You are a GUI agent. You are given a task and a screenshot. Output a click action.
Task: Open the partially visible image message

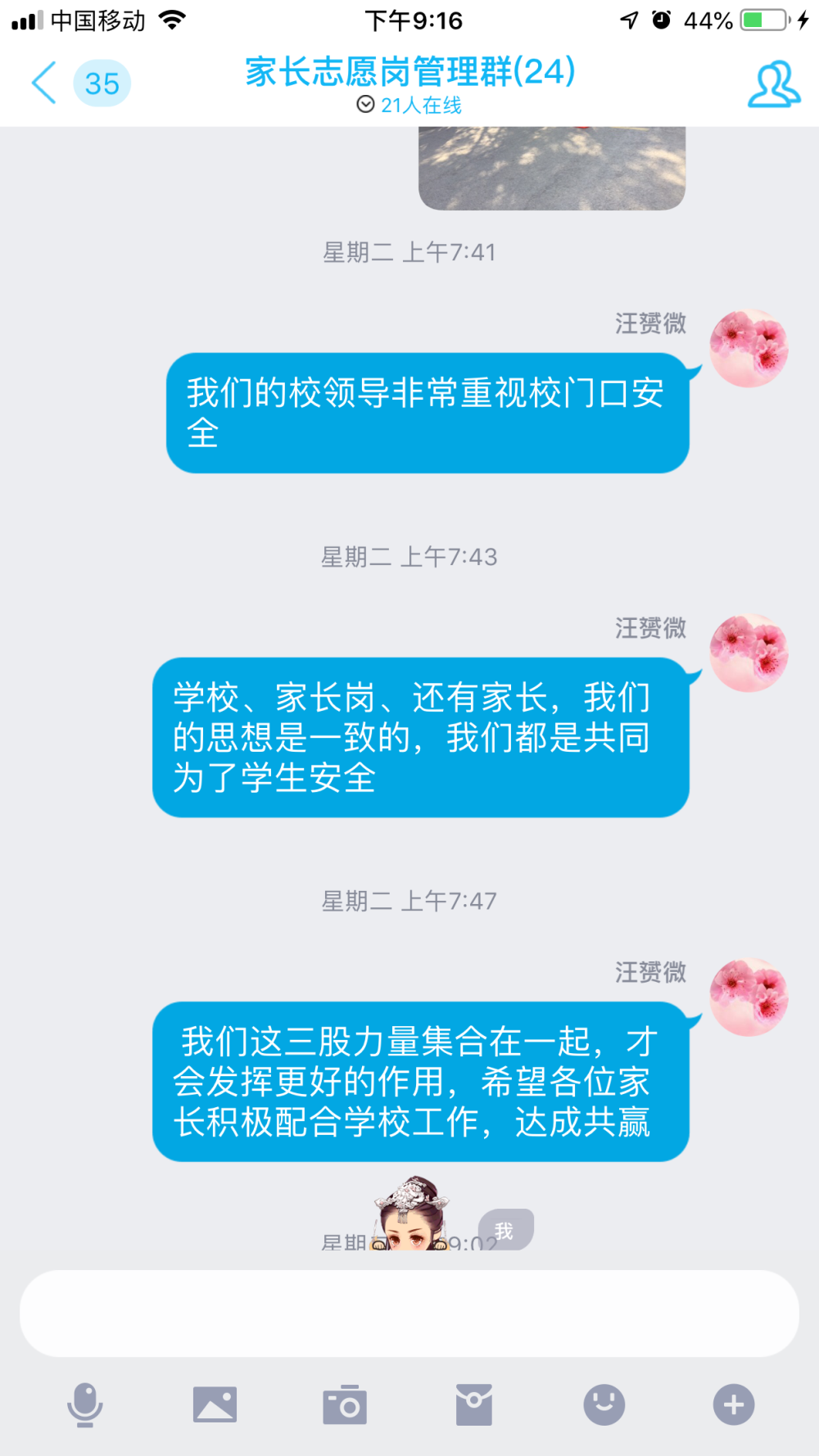pos(552,168)
